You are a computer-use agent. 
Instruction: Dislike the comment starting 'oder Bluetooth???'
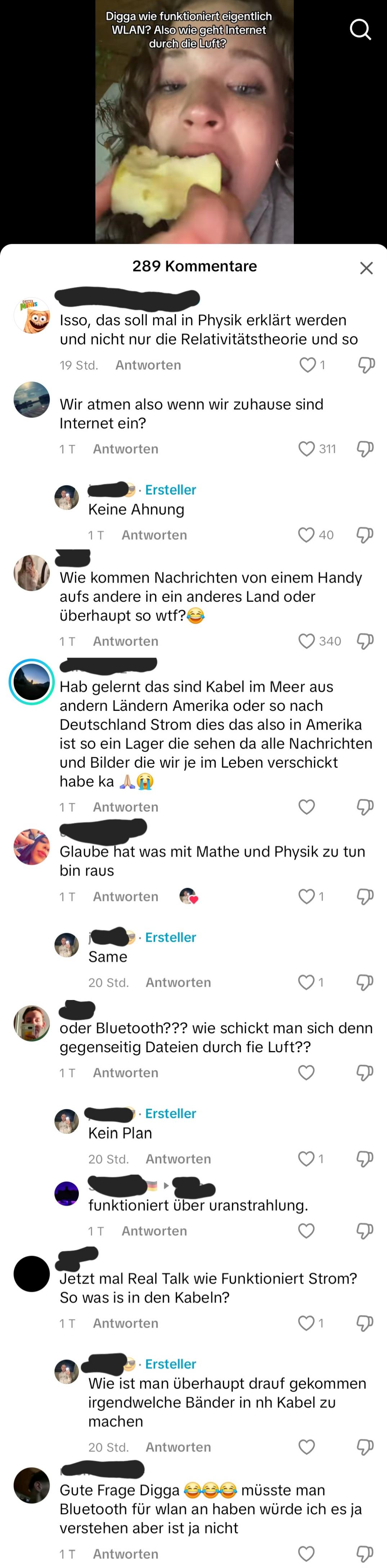pyautogui.click(x=364, y=1073)
